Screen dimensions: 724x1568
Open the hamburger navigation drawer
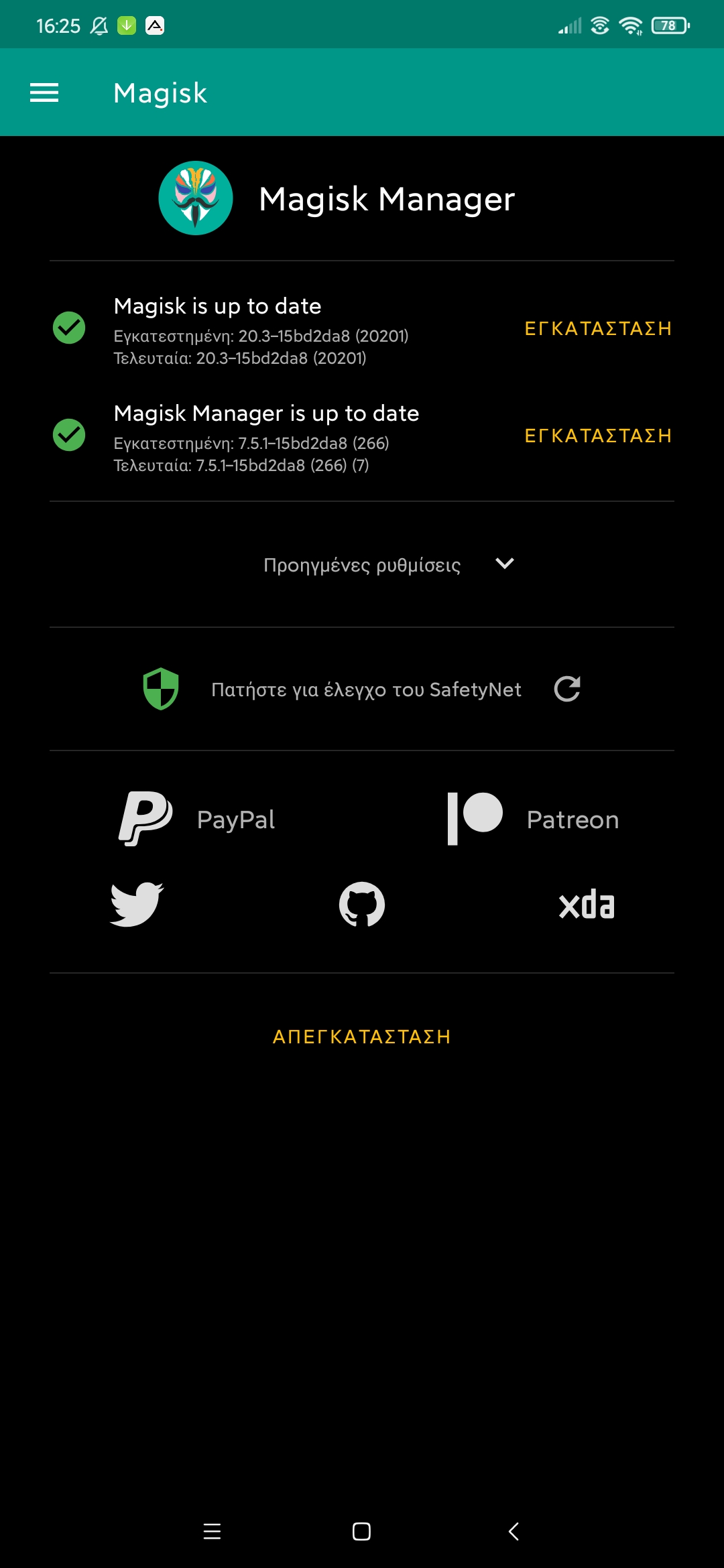[44, 92]
